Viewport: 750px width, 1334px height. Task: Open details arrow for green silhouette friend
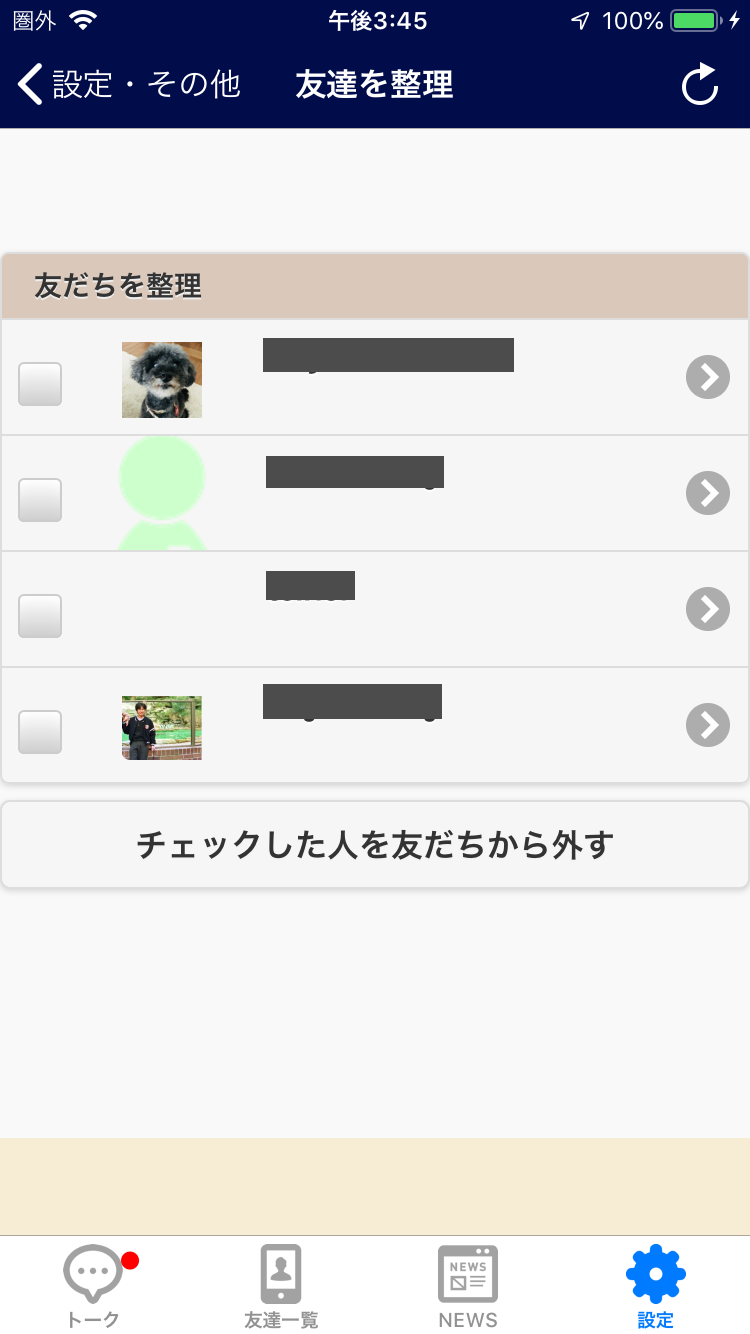coord(708,493)
